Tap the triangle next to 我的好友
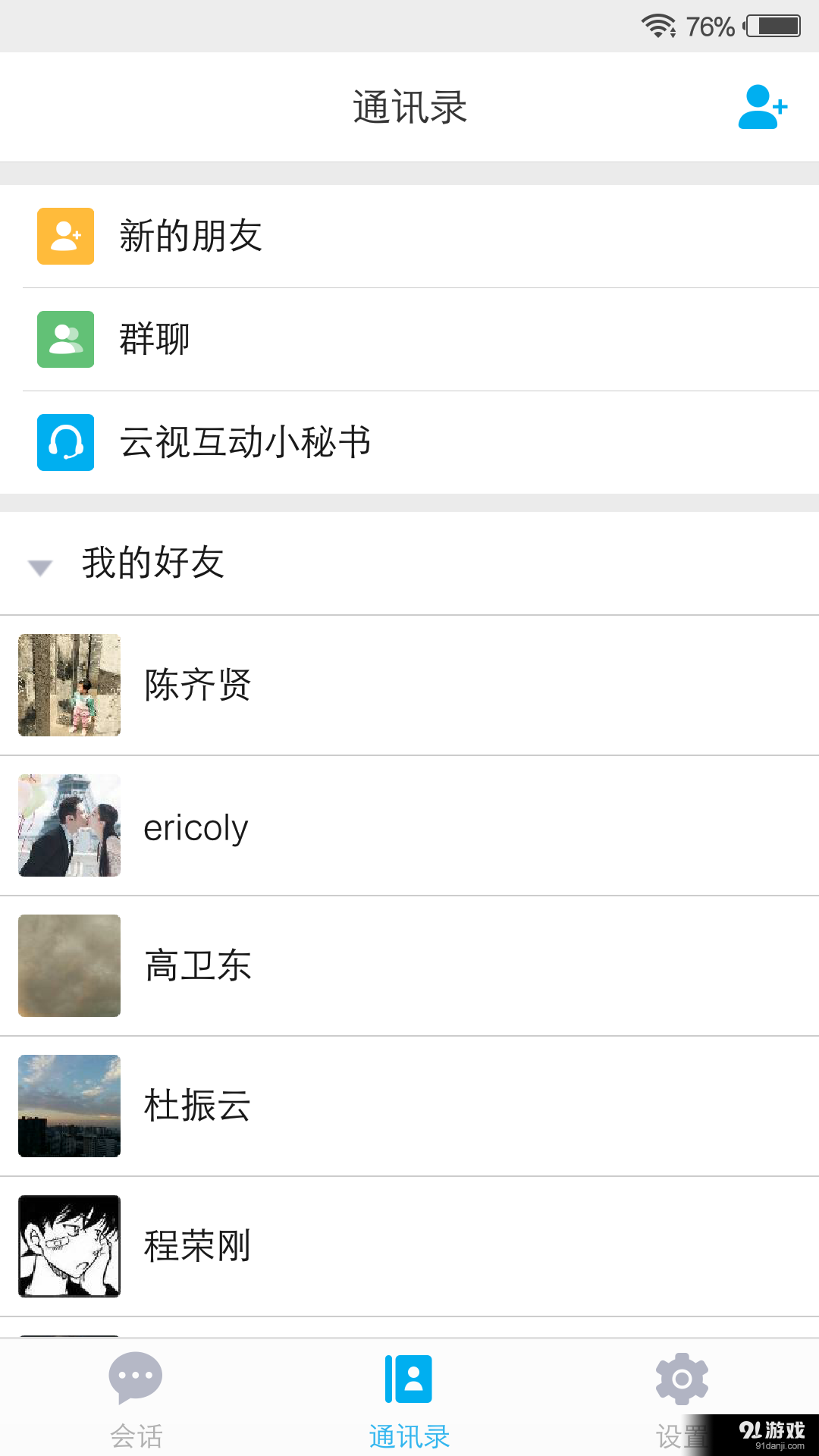 point(39,566)
